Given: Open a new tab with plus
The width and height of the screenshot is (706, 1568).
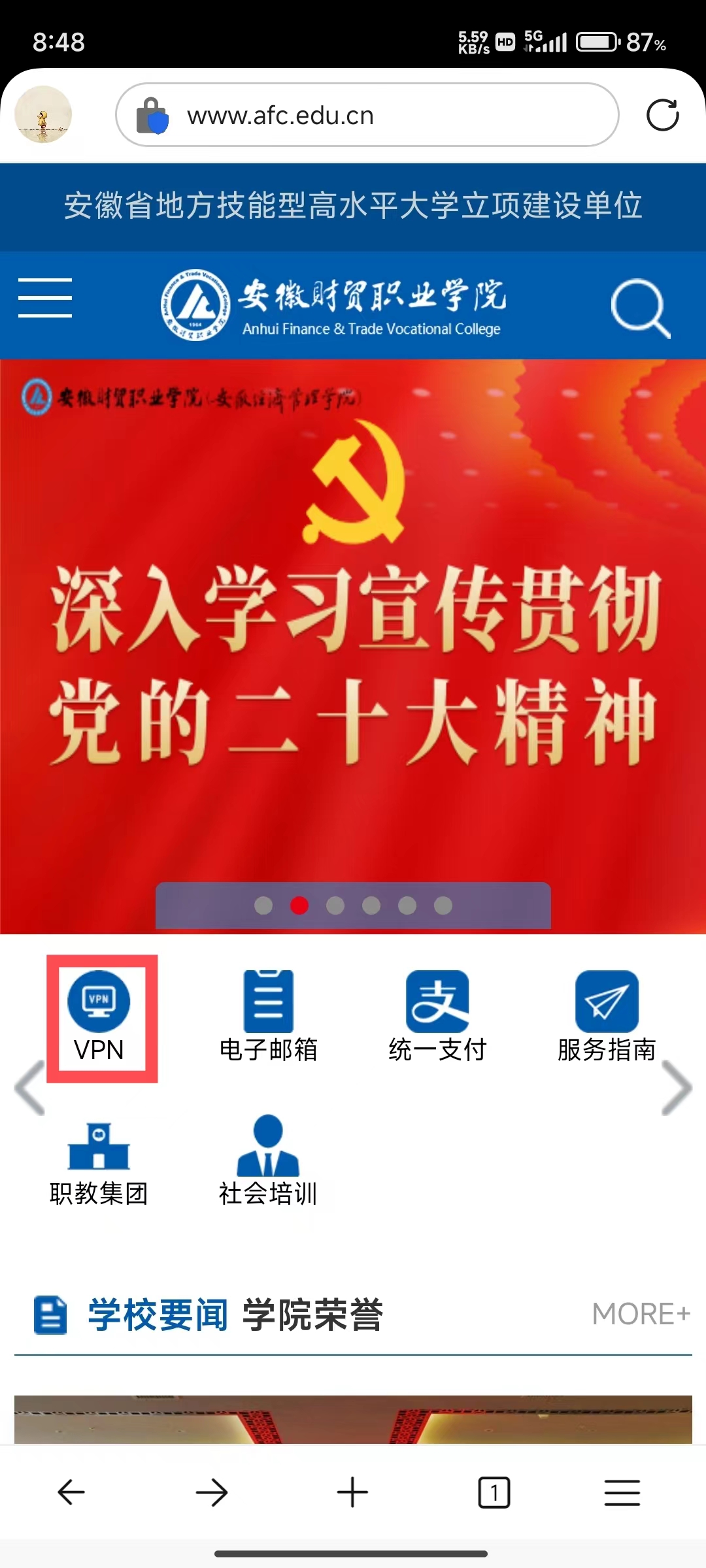Looking at the screenshot, I should pyautogui.click(x=352, y=1493).
